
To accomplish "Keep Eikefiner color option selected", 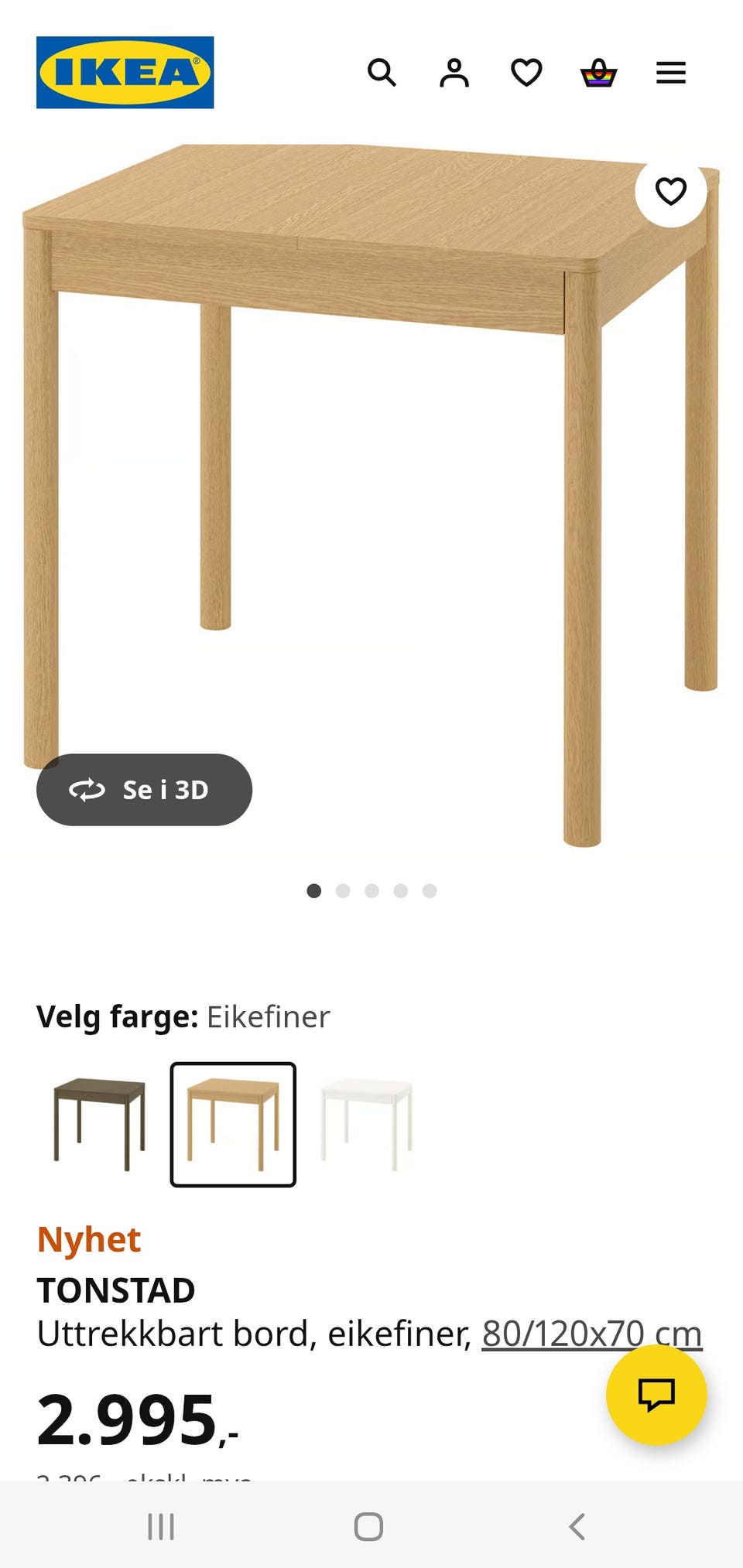I will [x=232, y=1123].
